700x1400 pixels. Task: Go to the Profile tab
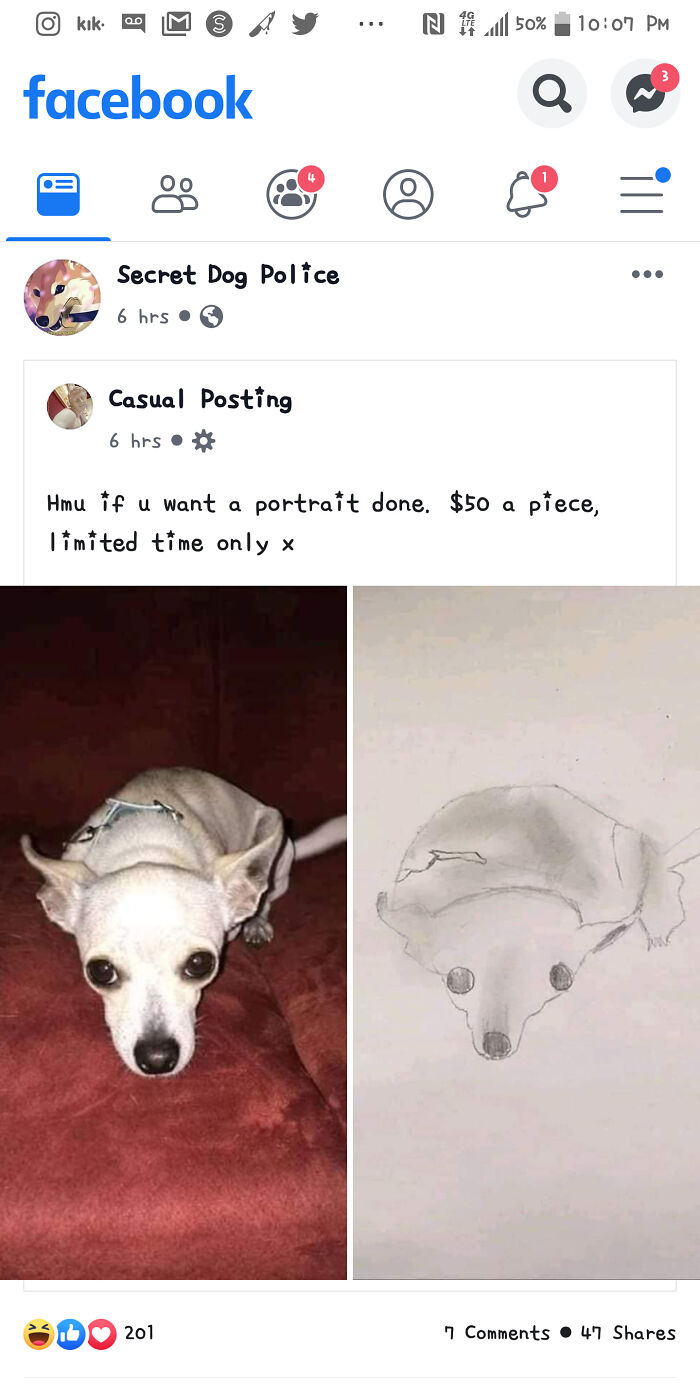pos(408,194)
